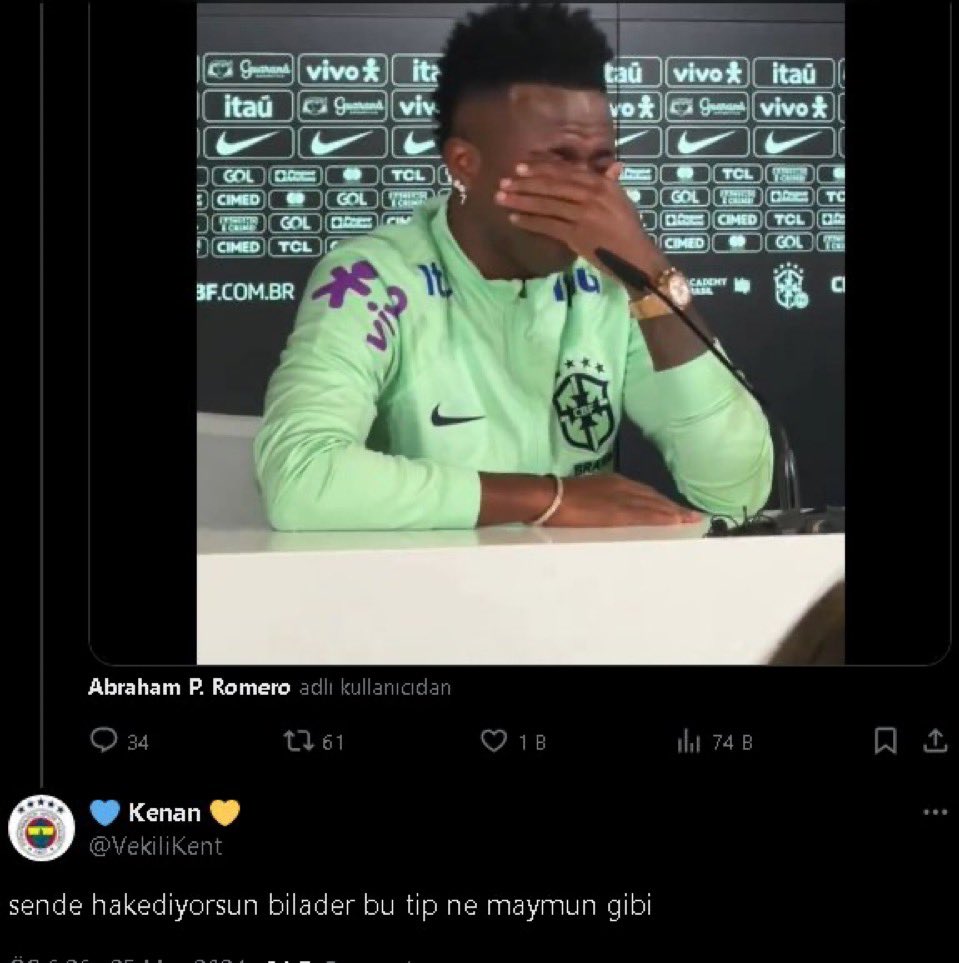Open the replies to the video post
Screen dimensions: 959x963
[105, 741]
